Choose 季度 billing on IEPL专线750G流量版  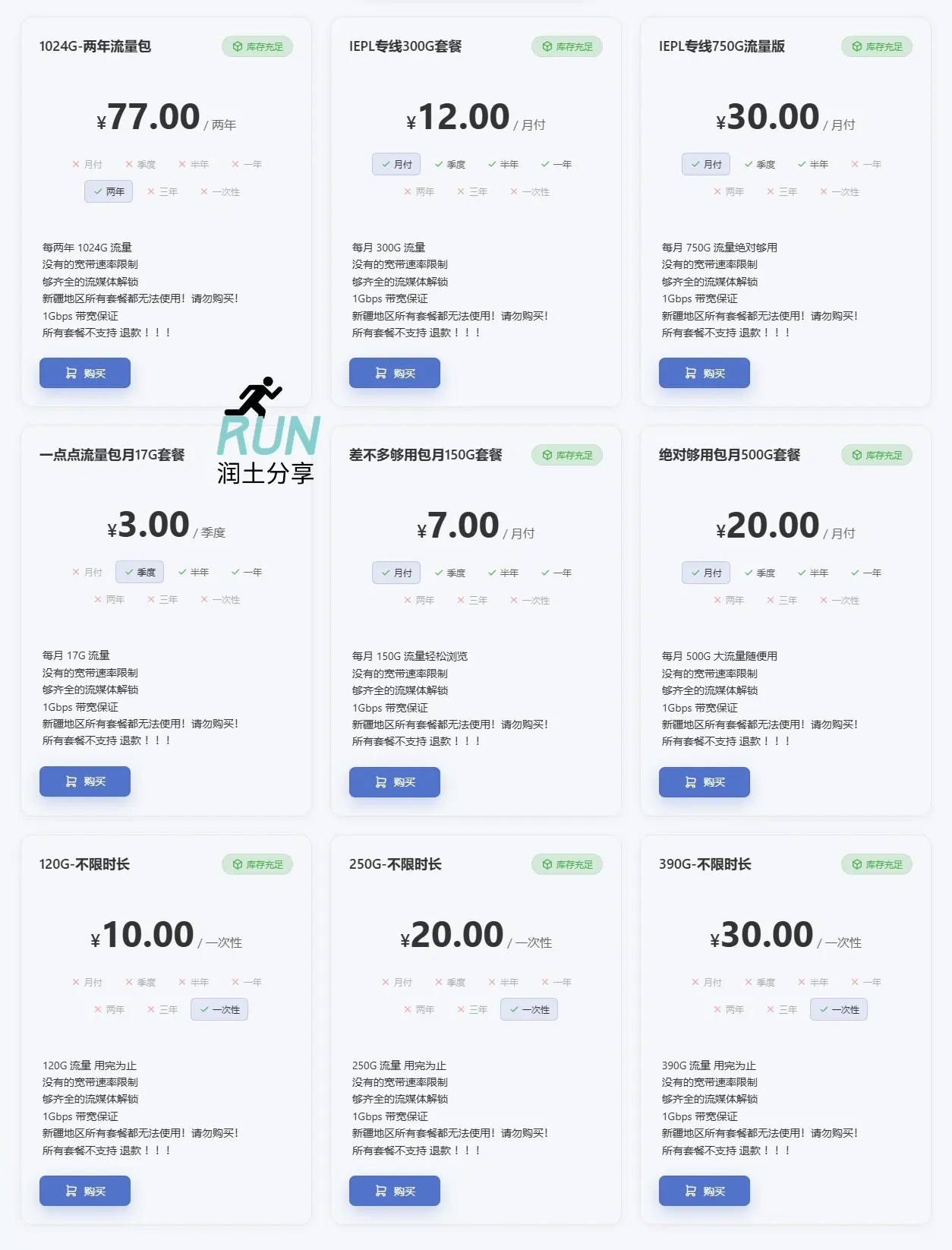760,164
